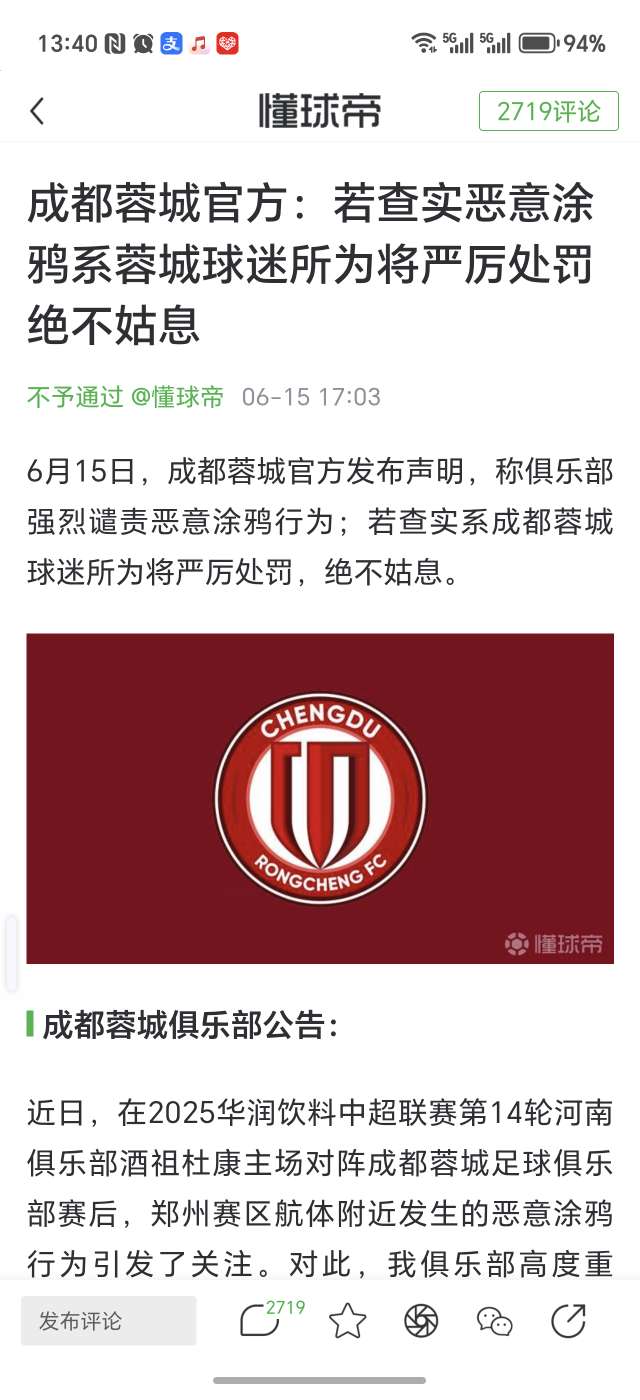Favorite this article with the star icon
640x1400 pixels.
(x=347, y=1321)
